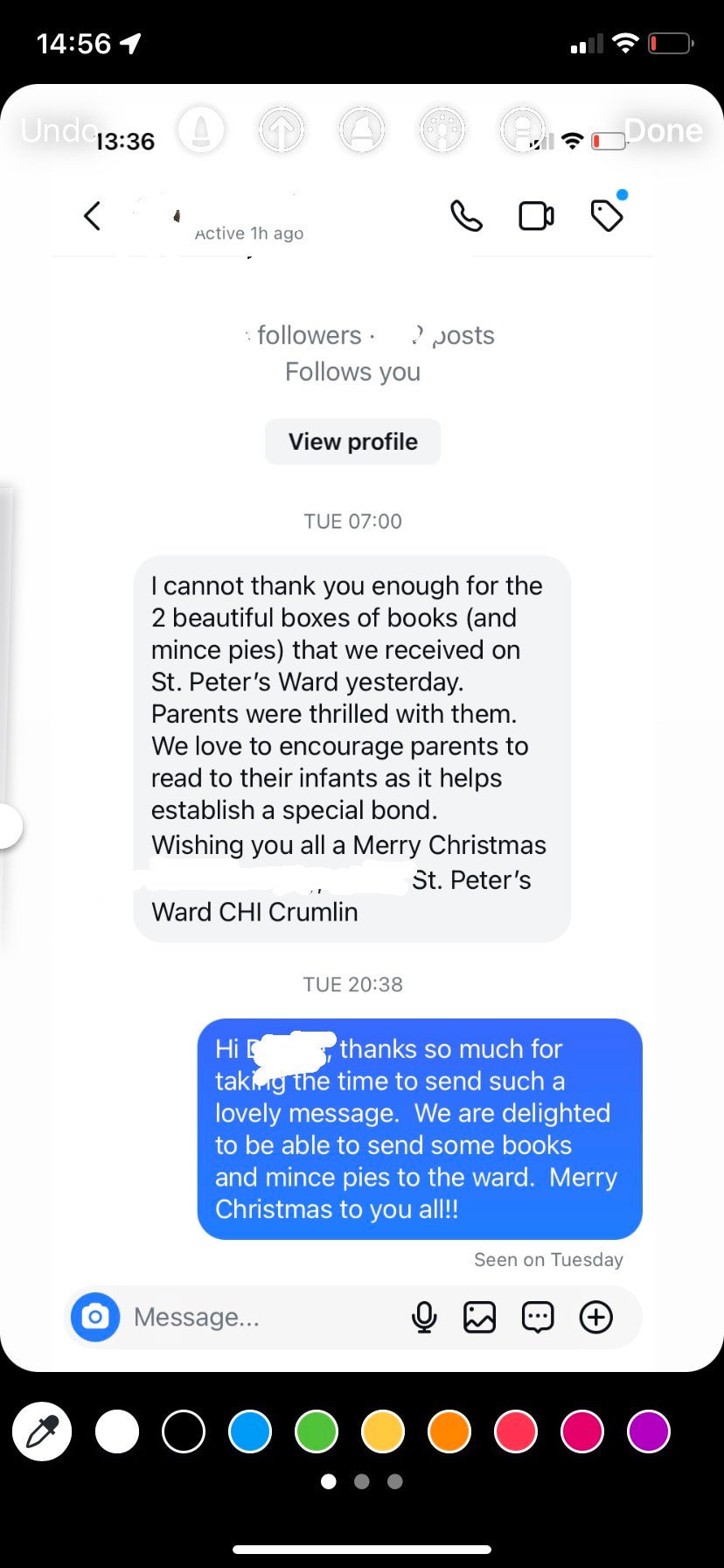The height and width of the screenshot is (1568, 724).
Task: Set brush color to pink
Action: 582,1432
